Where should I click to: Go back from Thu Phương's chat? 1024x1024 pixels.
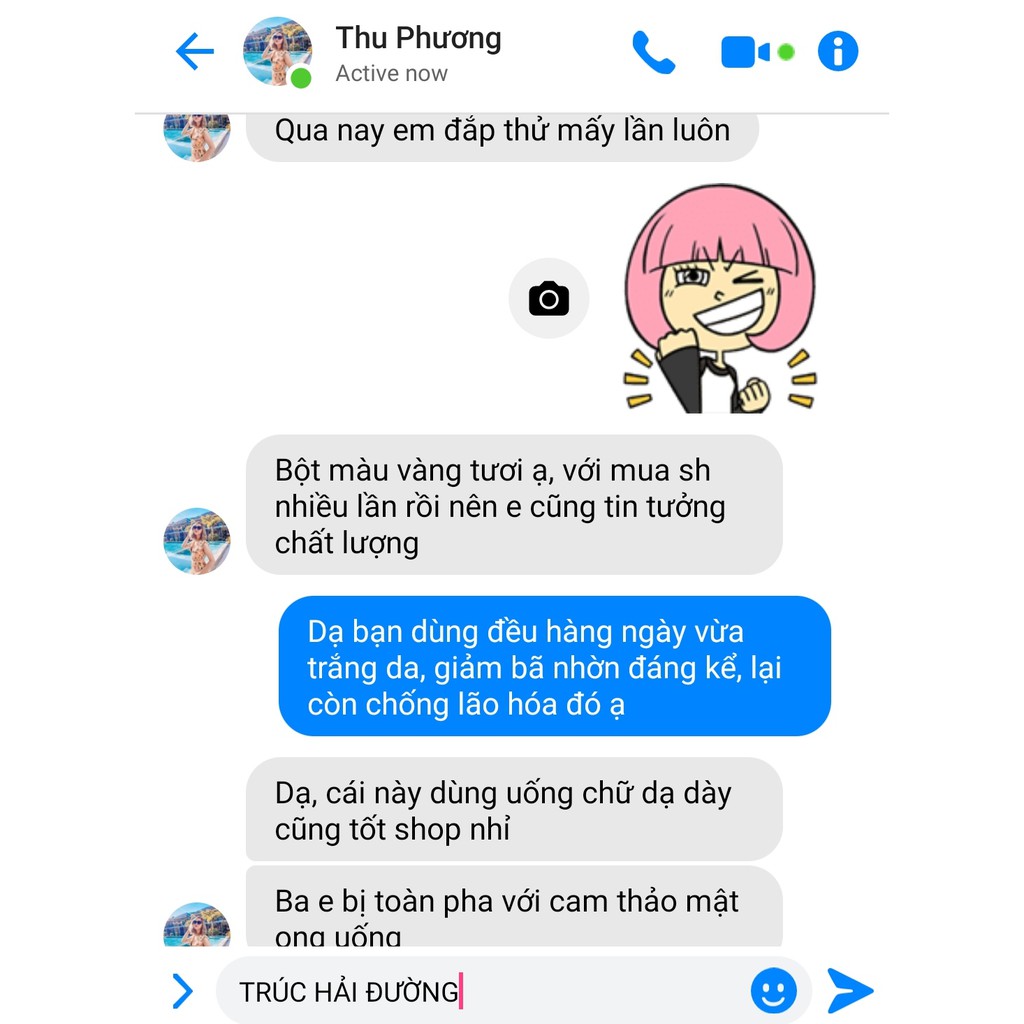click(x=195, y=51)
